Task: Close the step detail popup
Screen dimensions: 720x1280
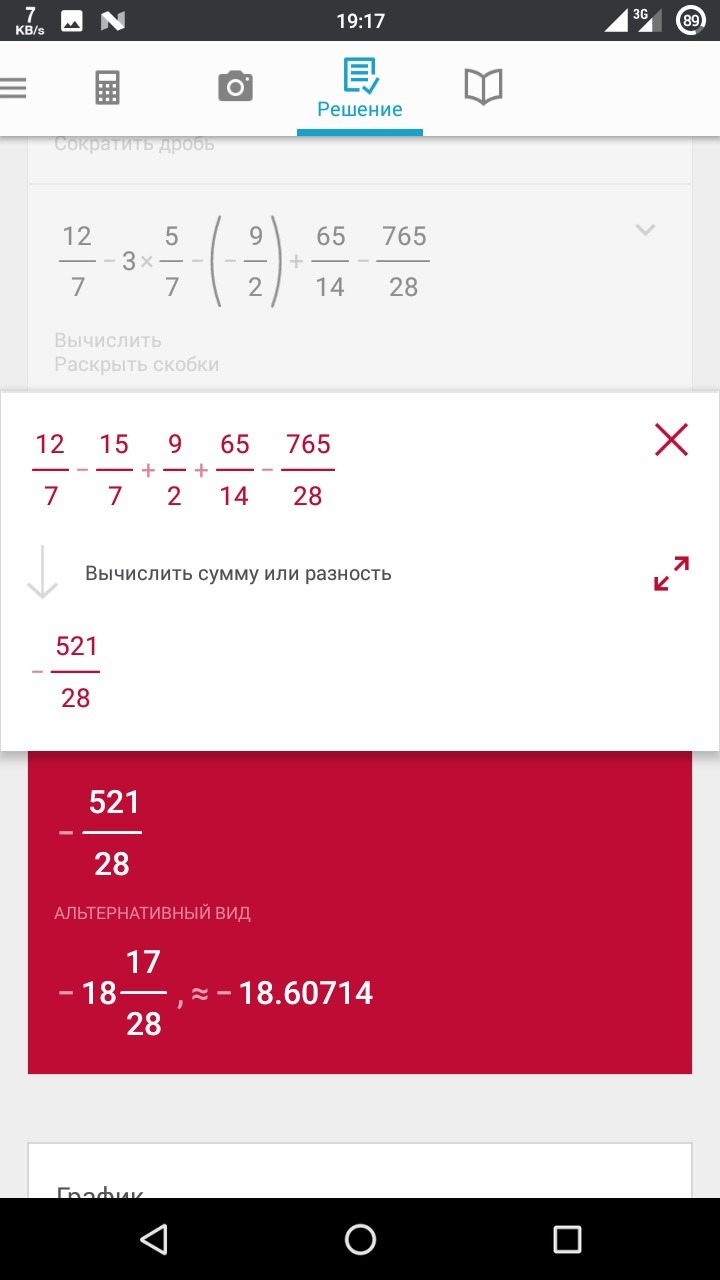Action: [671, 439]
